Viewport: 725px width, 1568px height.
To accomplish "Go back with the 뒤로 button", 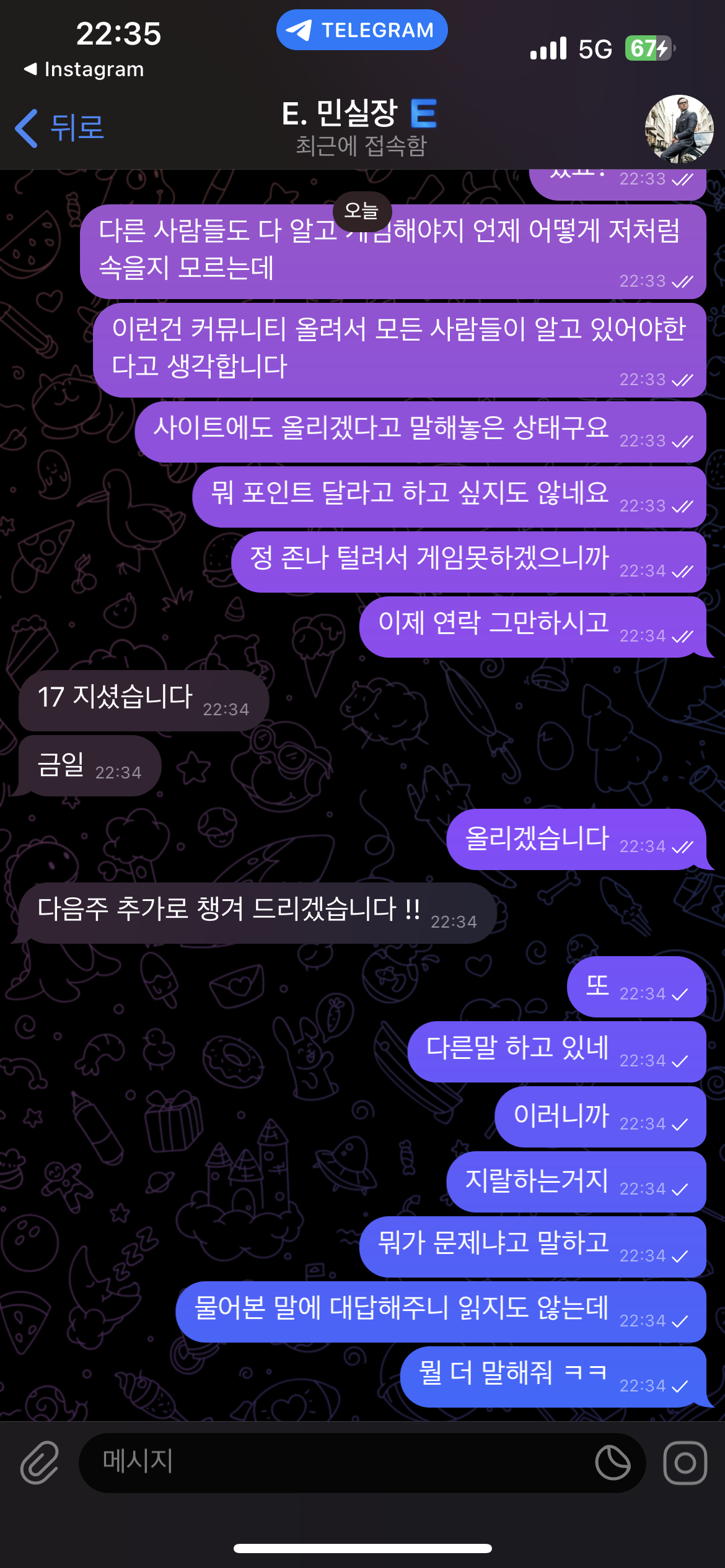I will tap(61, 128).
